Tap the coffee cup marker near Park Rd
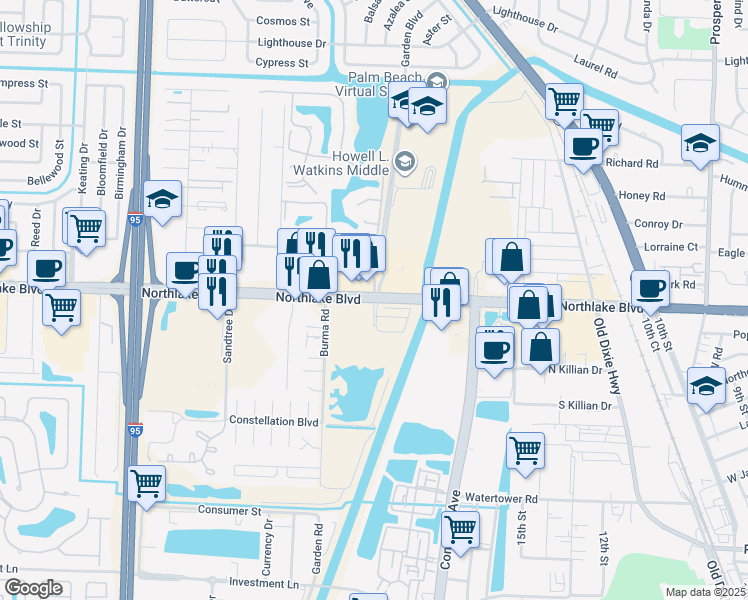The height and width of the screenshot is (600, 748). 650,289
